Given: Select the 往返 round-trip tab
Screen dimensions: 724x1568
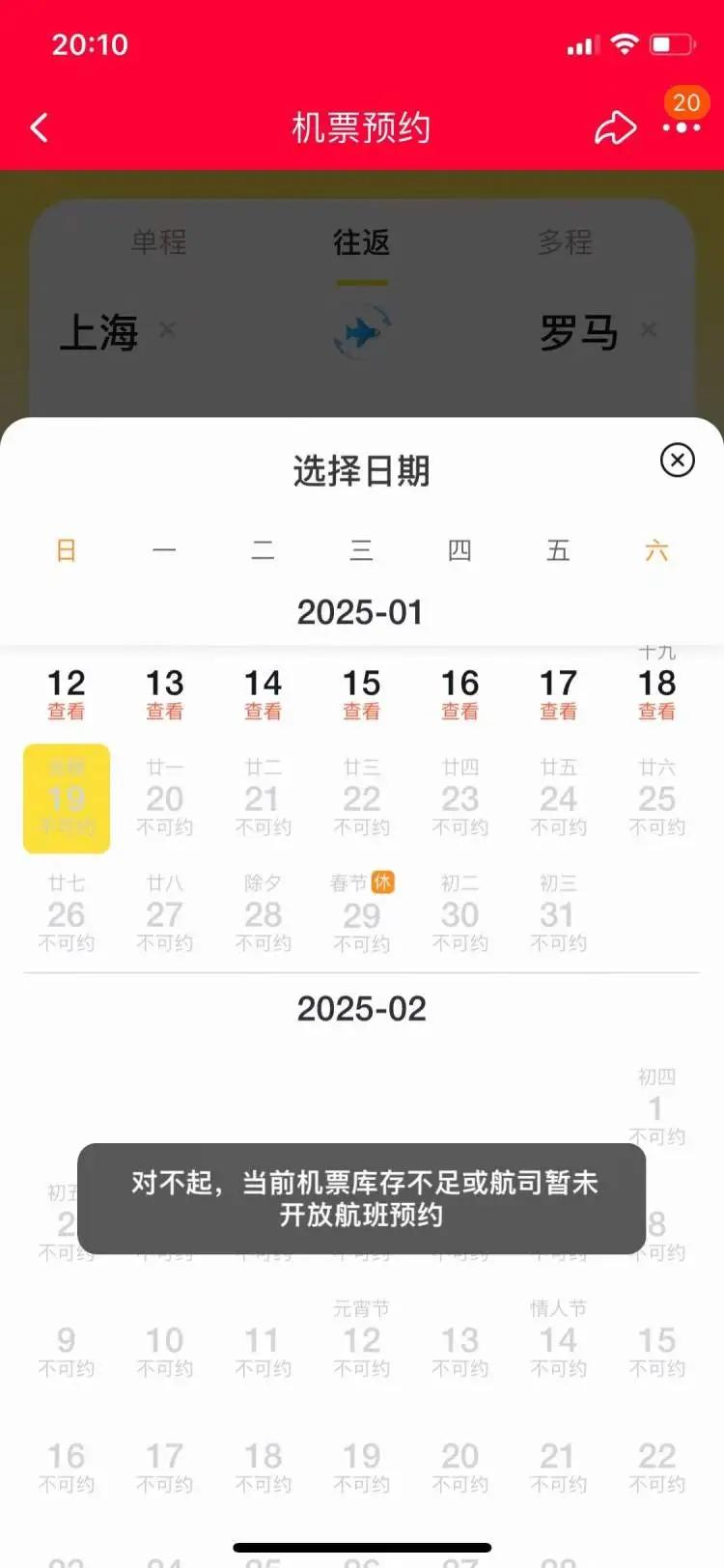Looking at the screenshot, I should [x=361, y=242].
